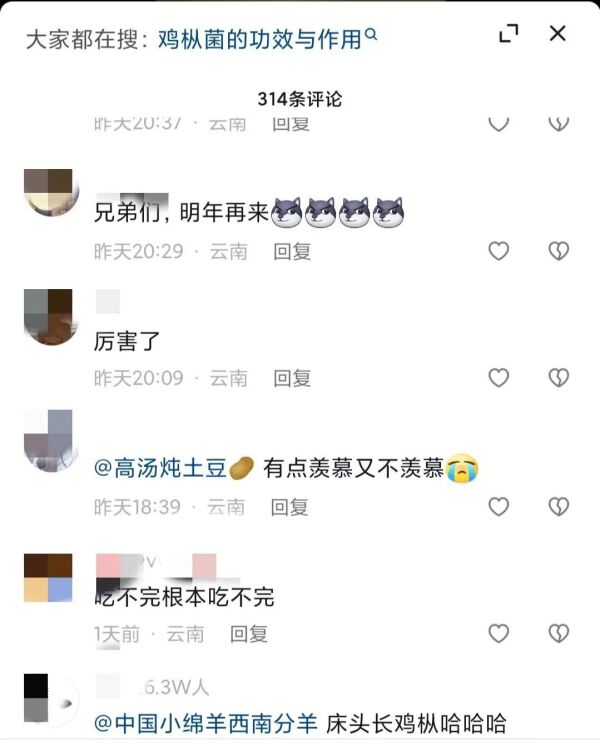Reply to the comment 兄弟们，明年再来
Viewport: 600px width, 746px height.
[x=293, y=251]
